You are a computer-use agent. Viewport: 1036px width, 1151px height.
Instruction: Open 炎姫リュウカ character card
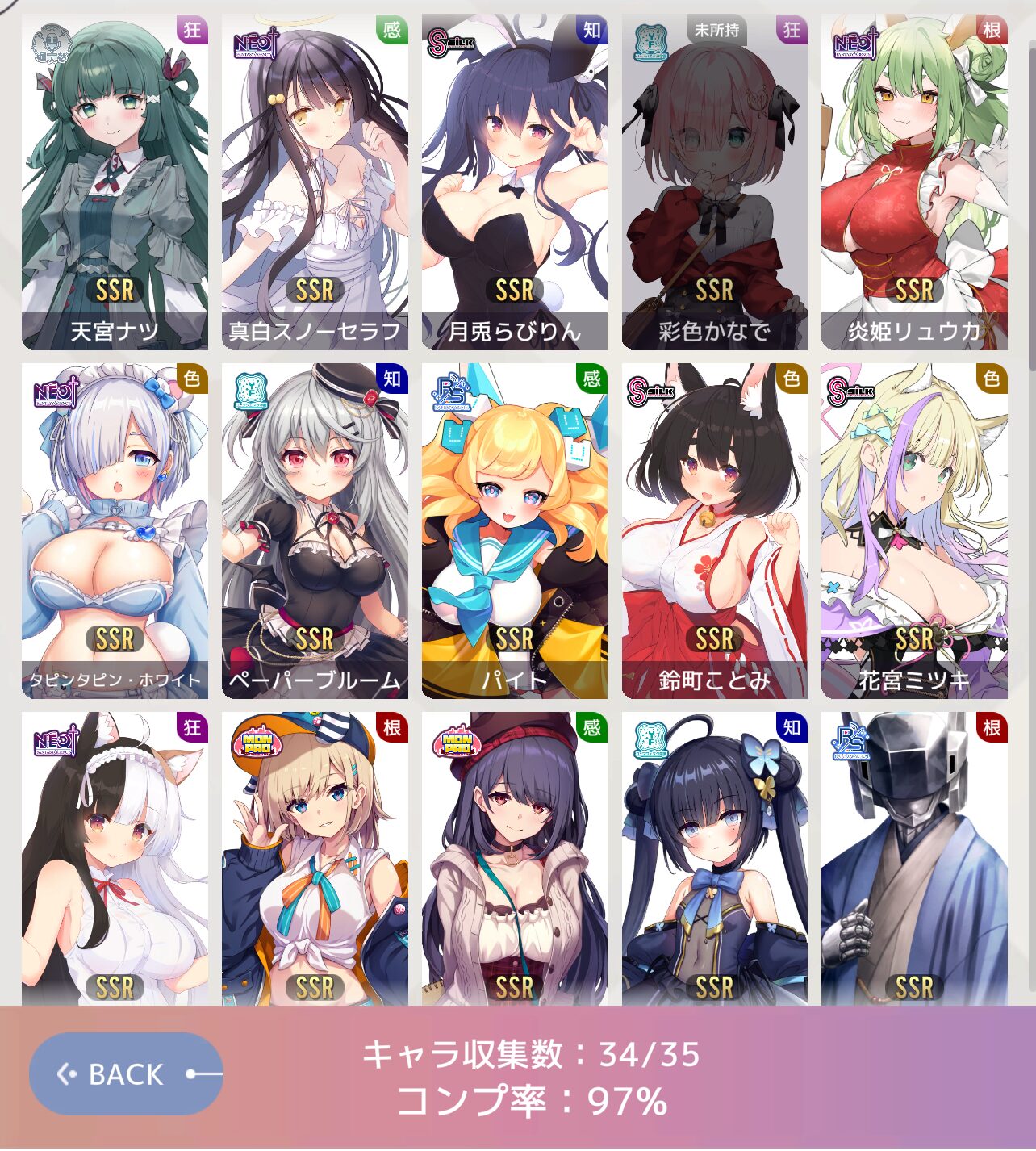(914, 182)
